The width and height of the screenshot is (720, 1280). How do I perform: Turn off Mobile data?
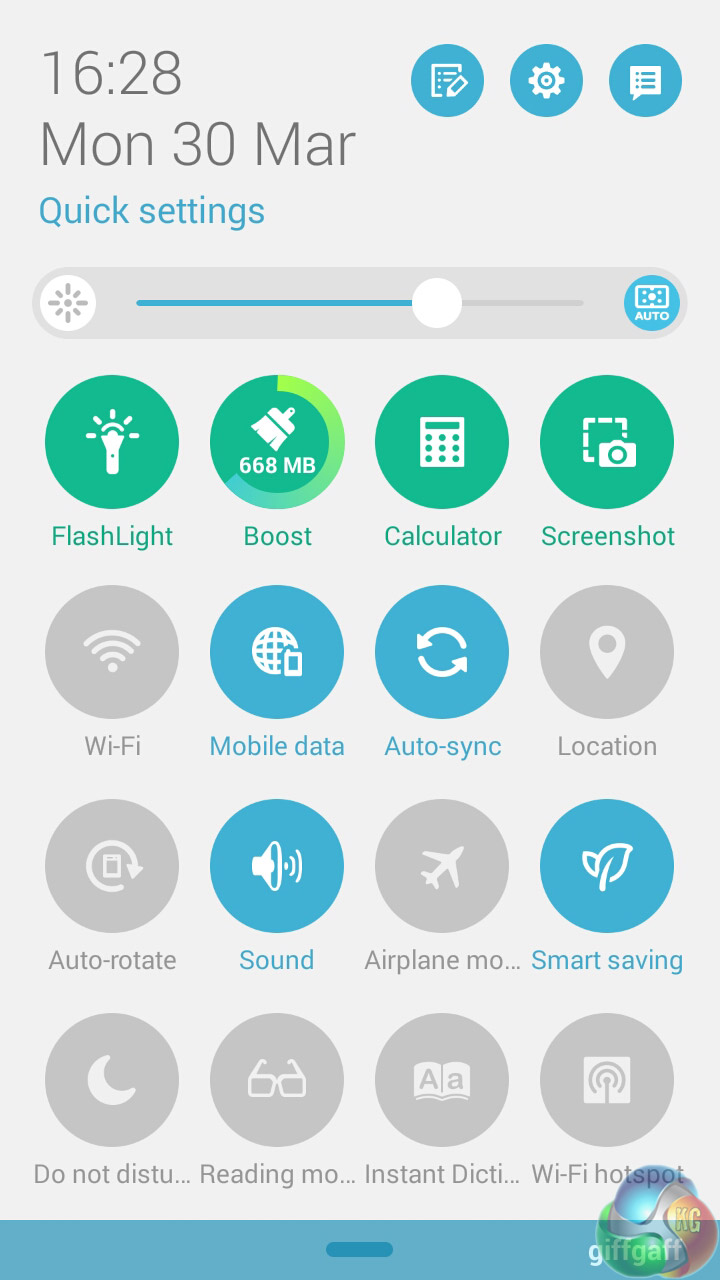277,652
